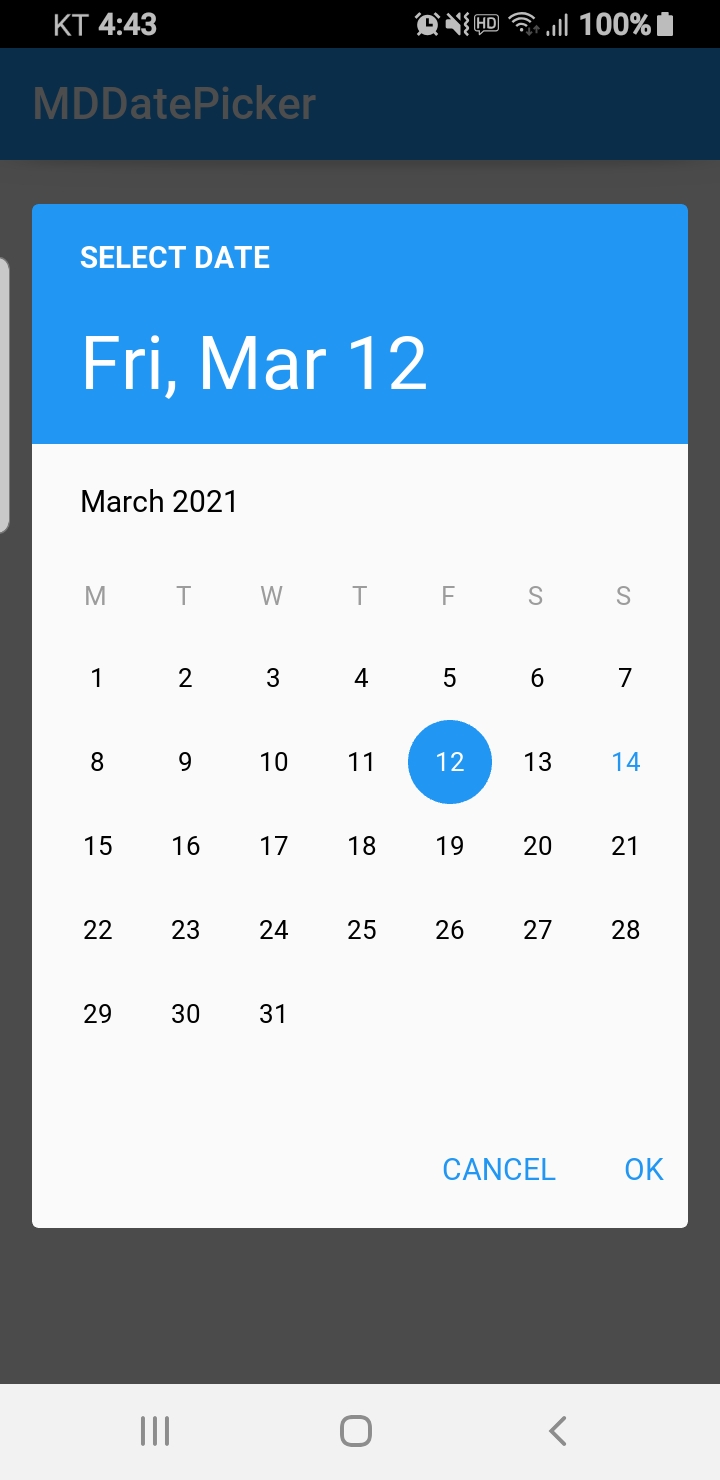Select the currently highlighted date 12

(x=449, y=762)
